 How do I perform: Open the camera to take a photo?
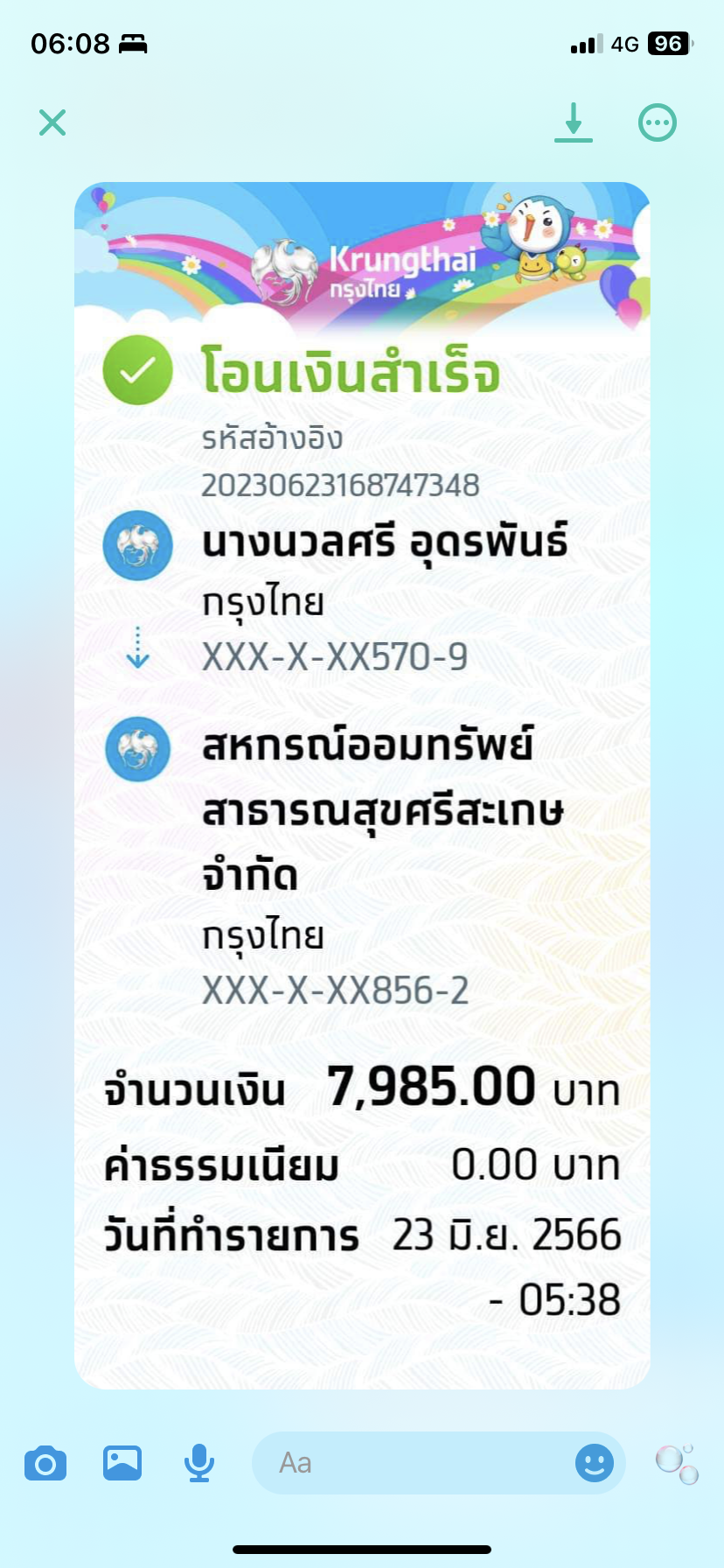coord(45,1463)
